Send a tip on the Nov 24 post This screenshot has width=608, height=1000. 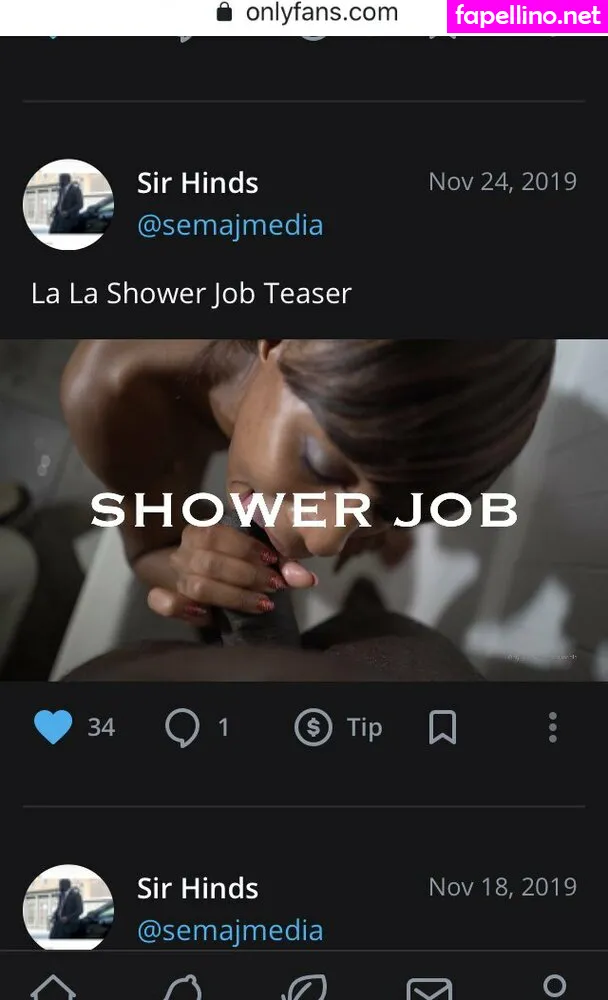click(339, 727)
